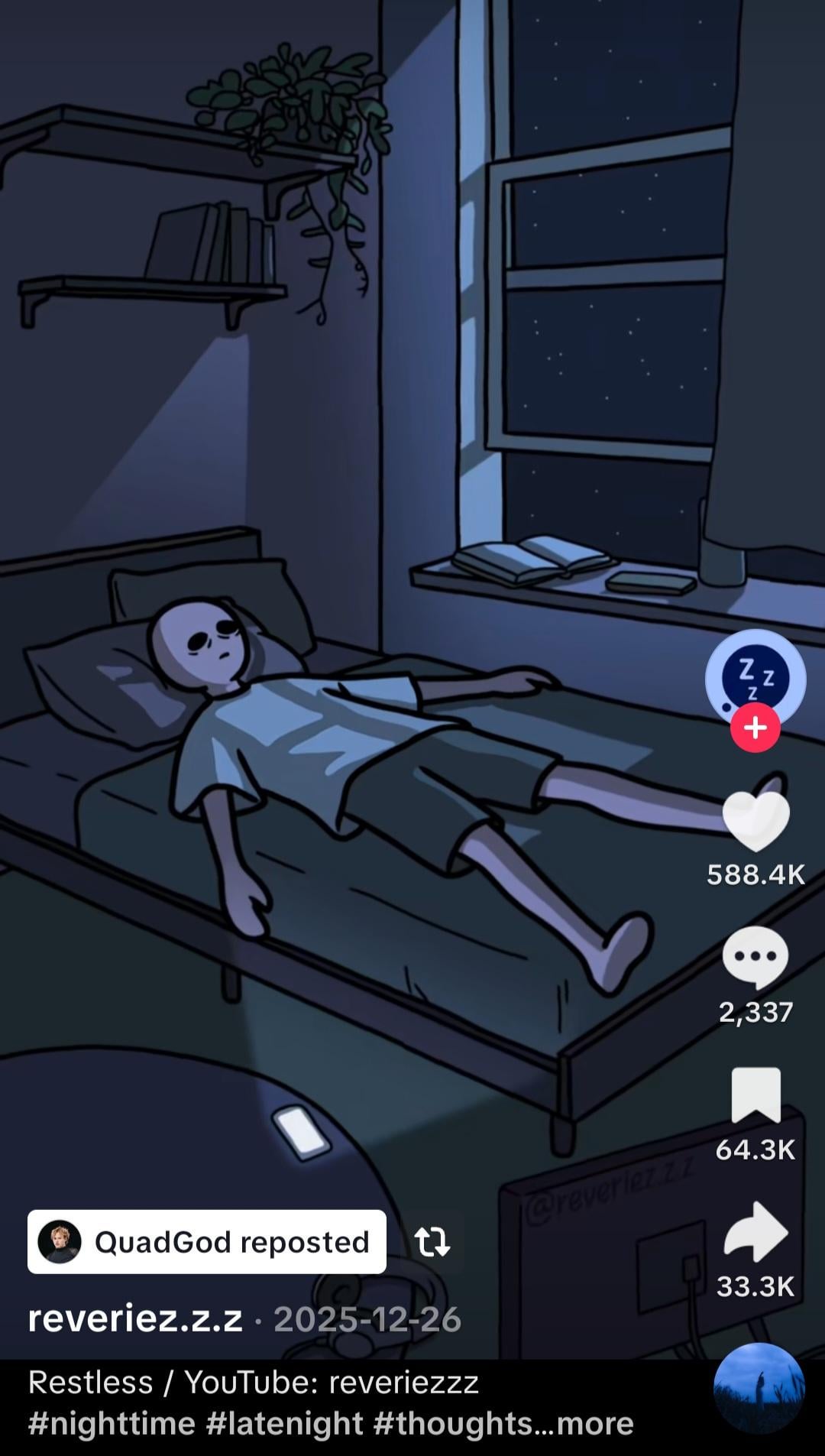Like this video
Screen dimensions: 825x1456
pyautogui.click(x=755, y=821)
